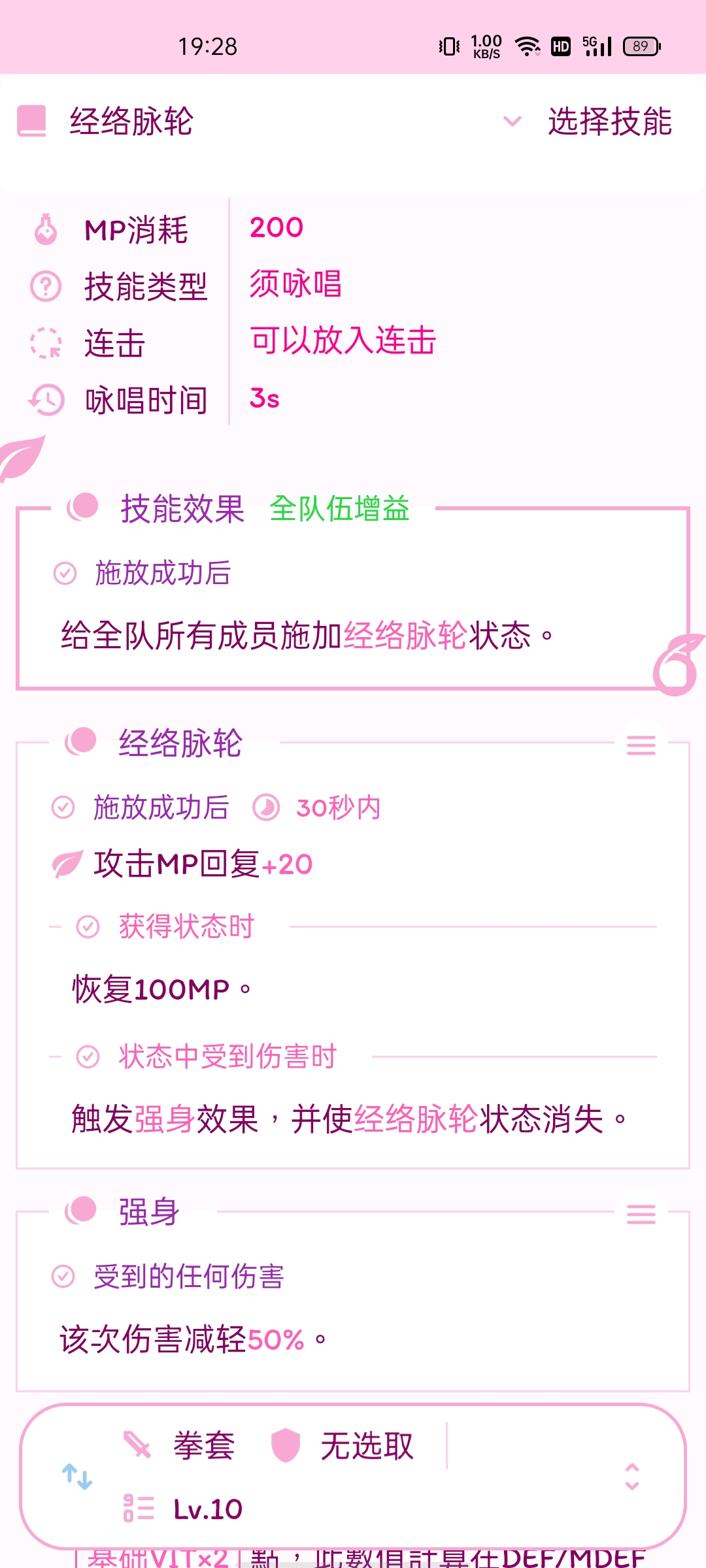Tap the 经络脉轮 link in 技能效果 box
Viewport: 706px width, 1568px height.
[405, 635]
